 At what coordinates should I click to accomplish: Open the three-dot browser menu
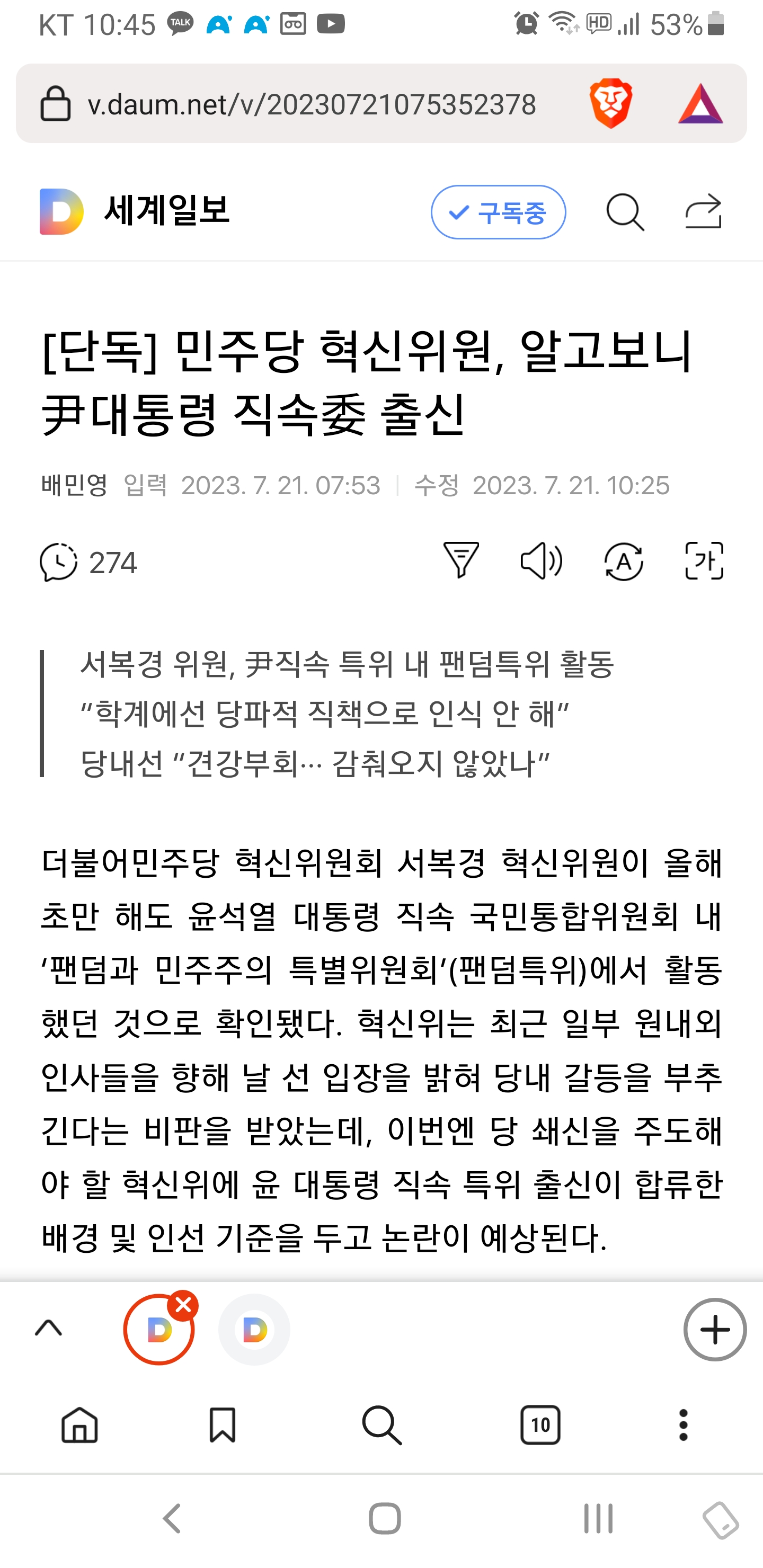pyautogui.click(x=683, y=1425)
